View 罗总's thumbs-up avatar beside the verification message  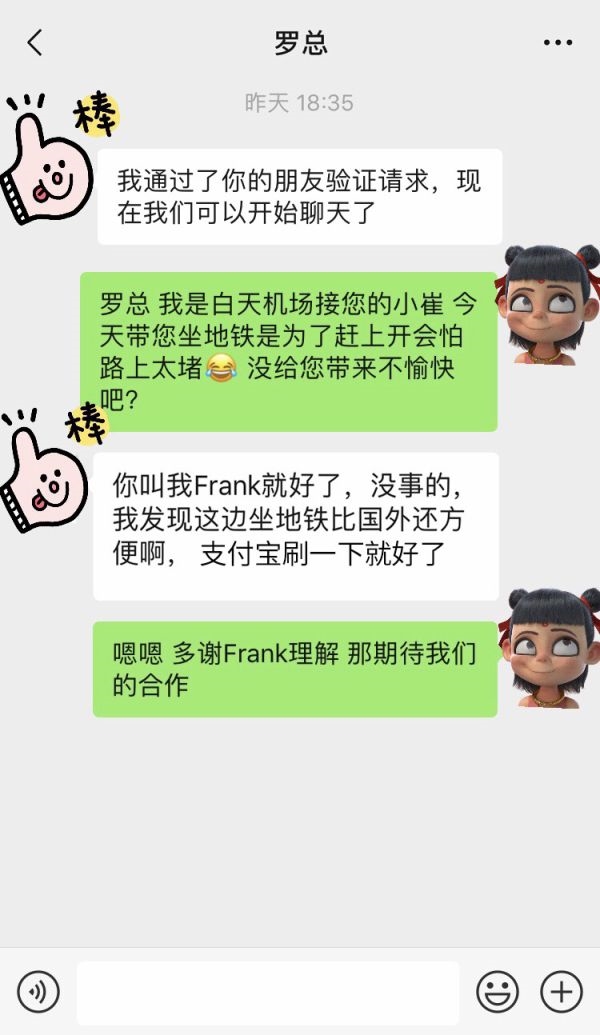tap(48, 165)
